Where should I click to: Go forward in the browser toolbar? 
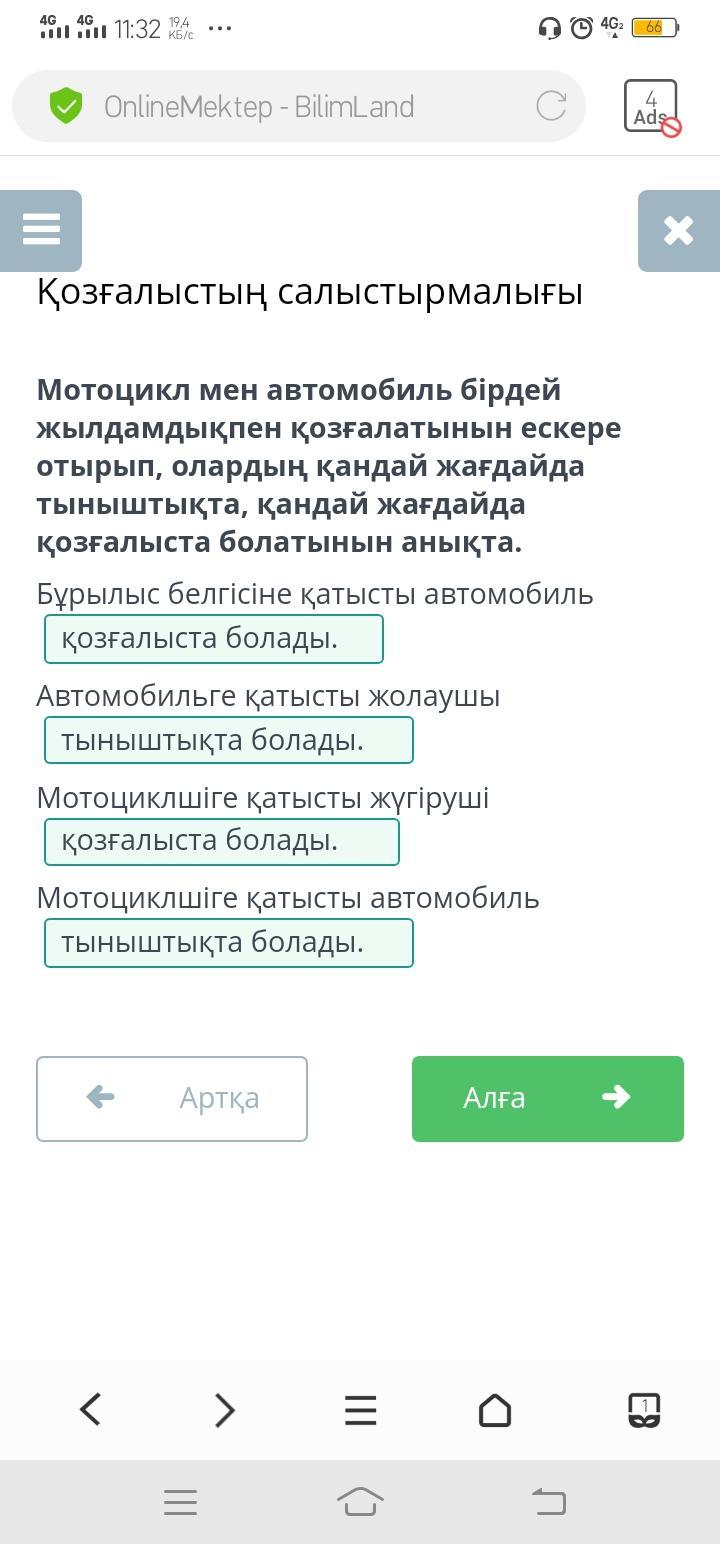225,1410
